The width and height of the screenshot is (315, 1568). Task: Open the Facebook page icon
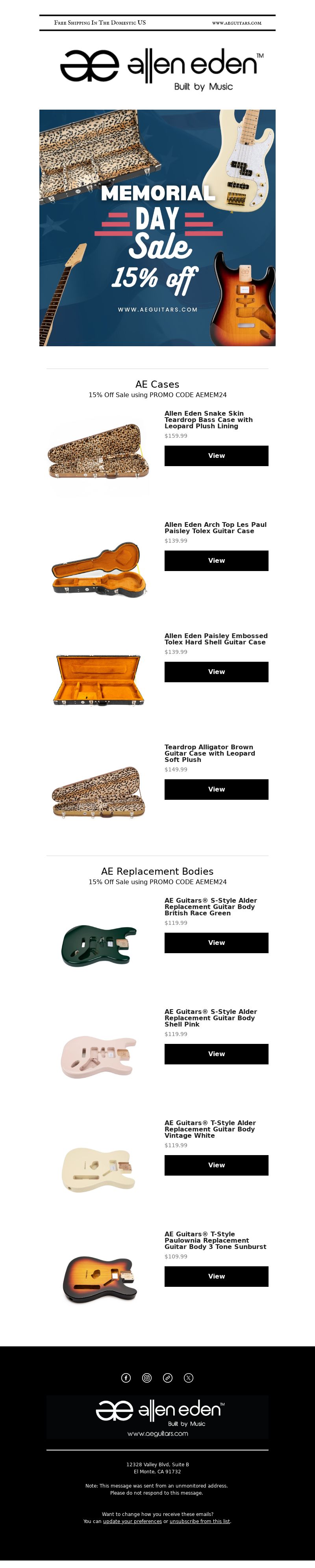tap(126, 1378)
